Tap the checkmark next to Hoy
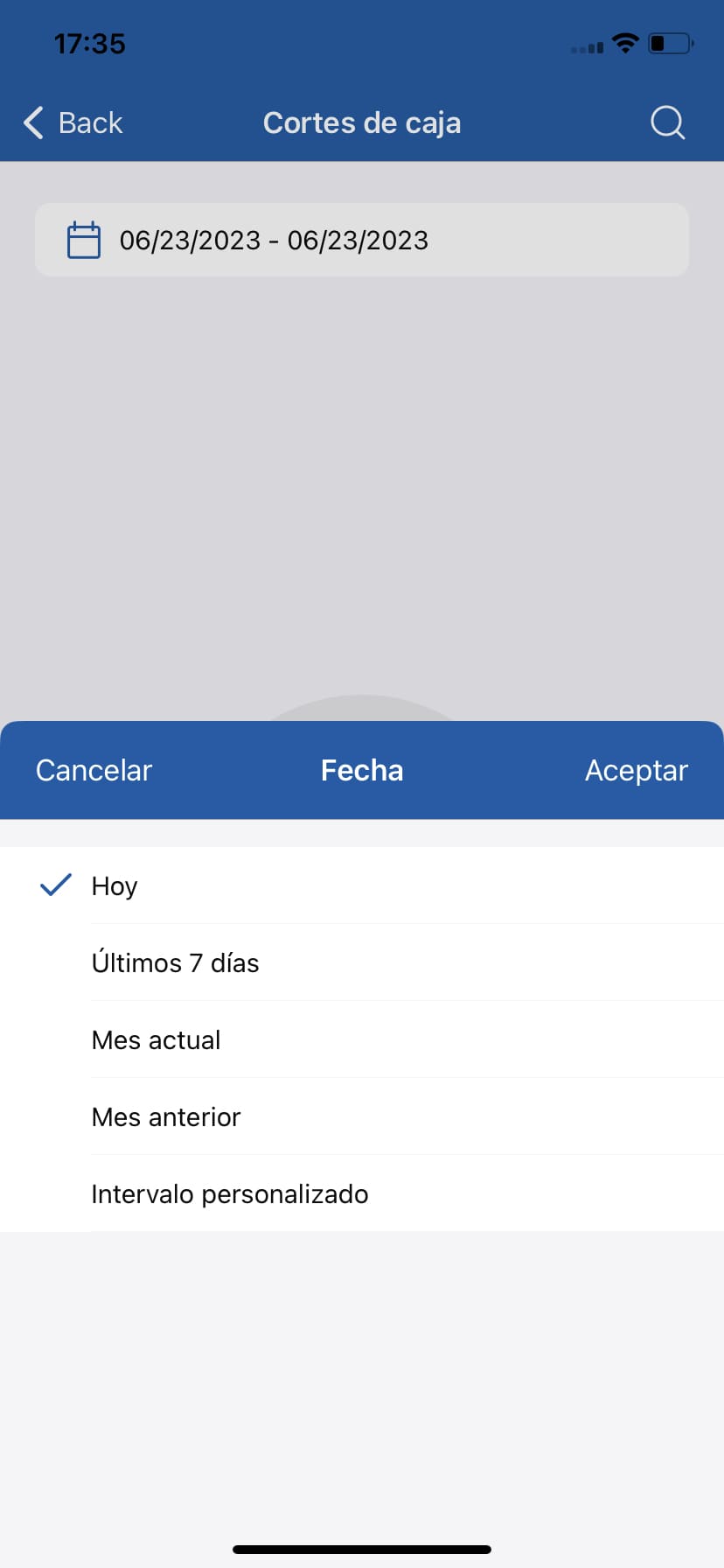Image resolution: width=724 pixels, height=1568 pixels. [x=54, y=885]
